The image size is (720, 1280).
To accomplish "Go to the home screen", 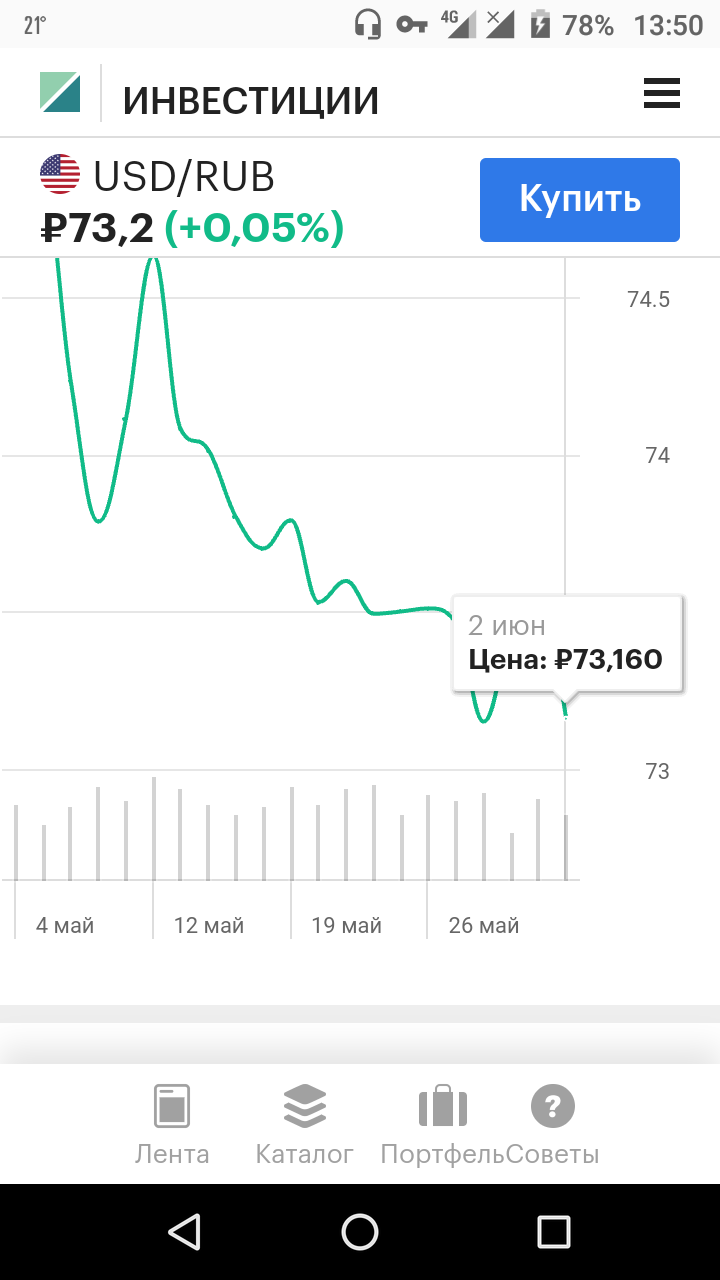I will 360,1232.
